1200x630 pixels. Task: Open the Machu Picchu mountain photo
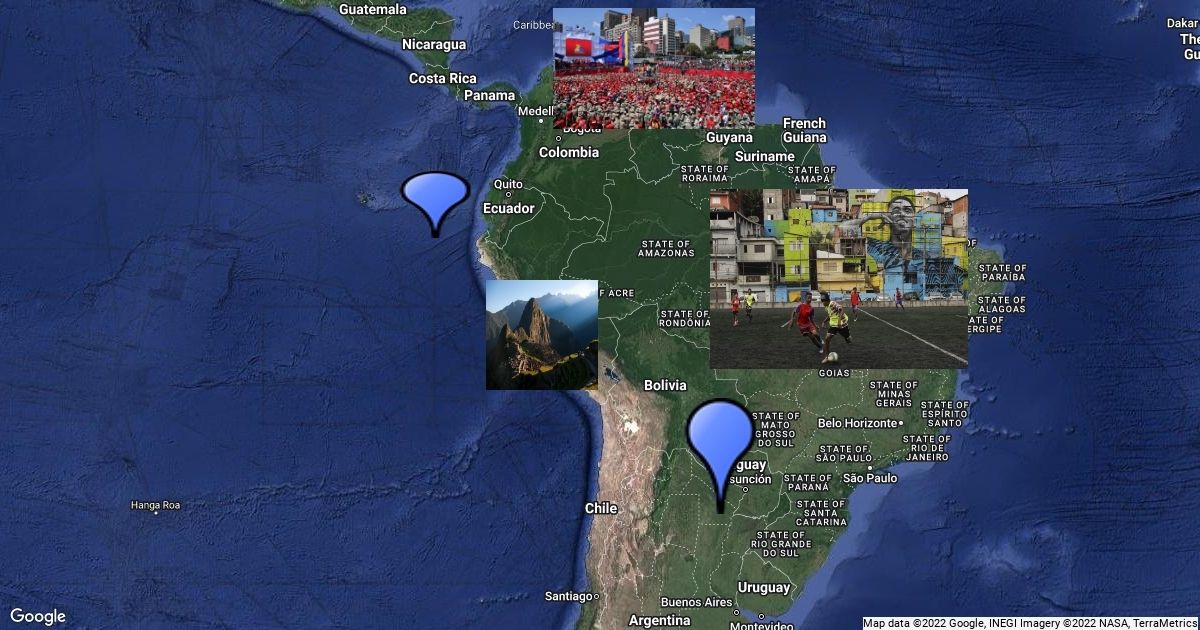point(541,334)
